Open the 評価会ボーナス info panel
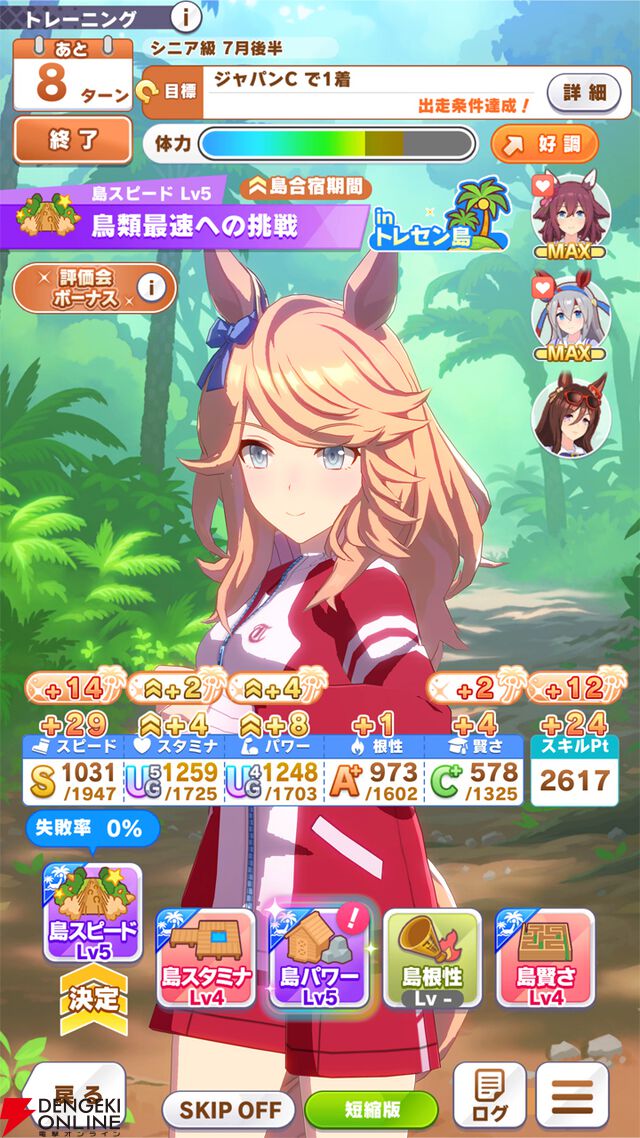 [150, 289]
